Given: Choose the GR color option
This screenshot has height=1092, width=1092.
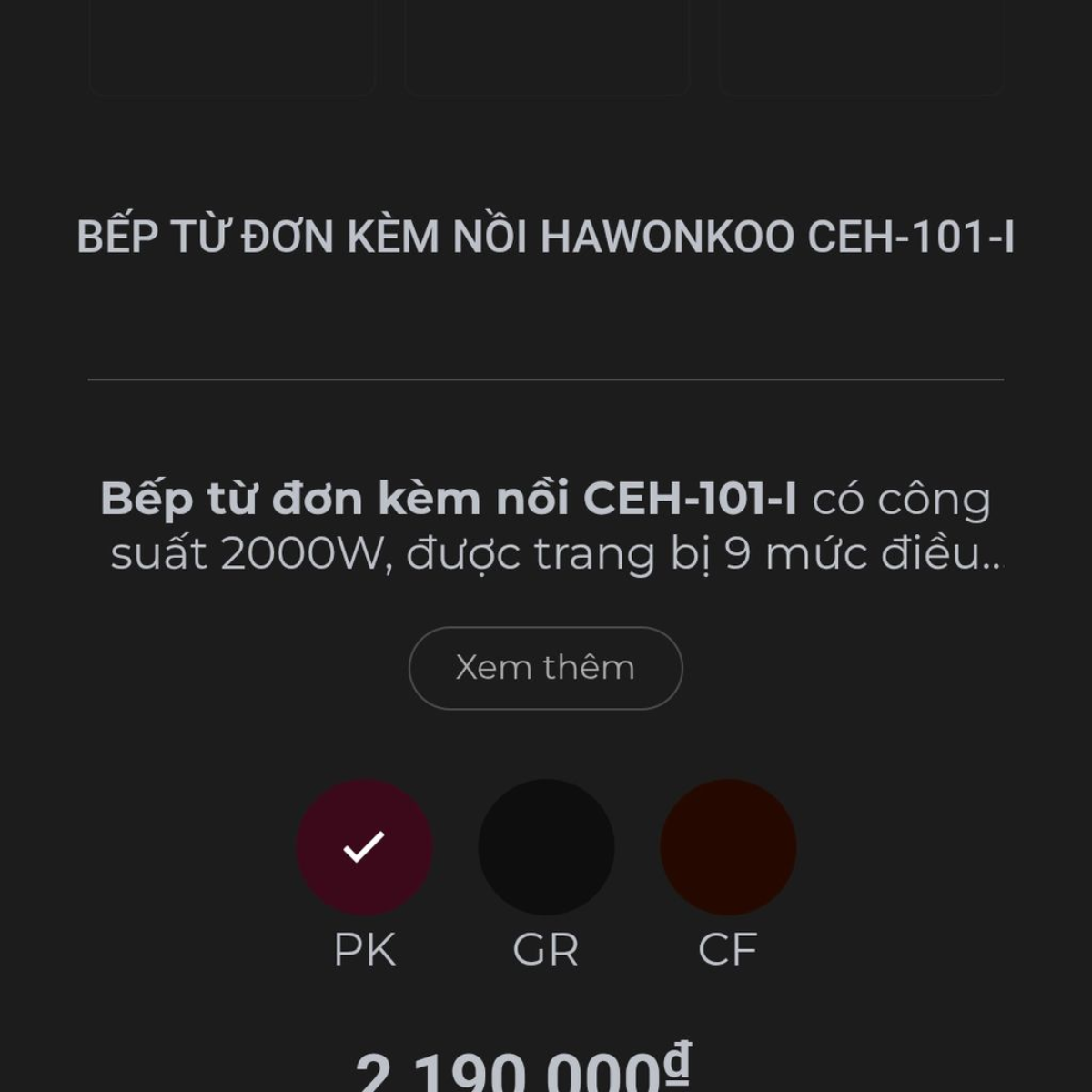Looking at the screenshot, I should pos(546,846).
